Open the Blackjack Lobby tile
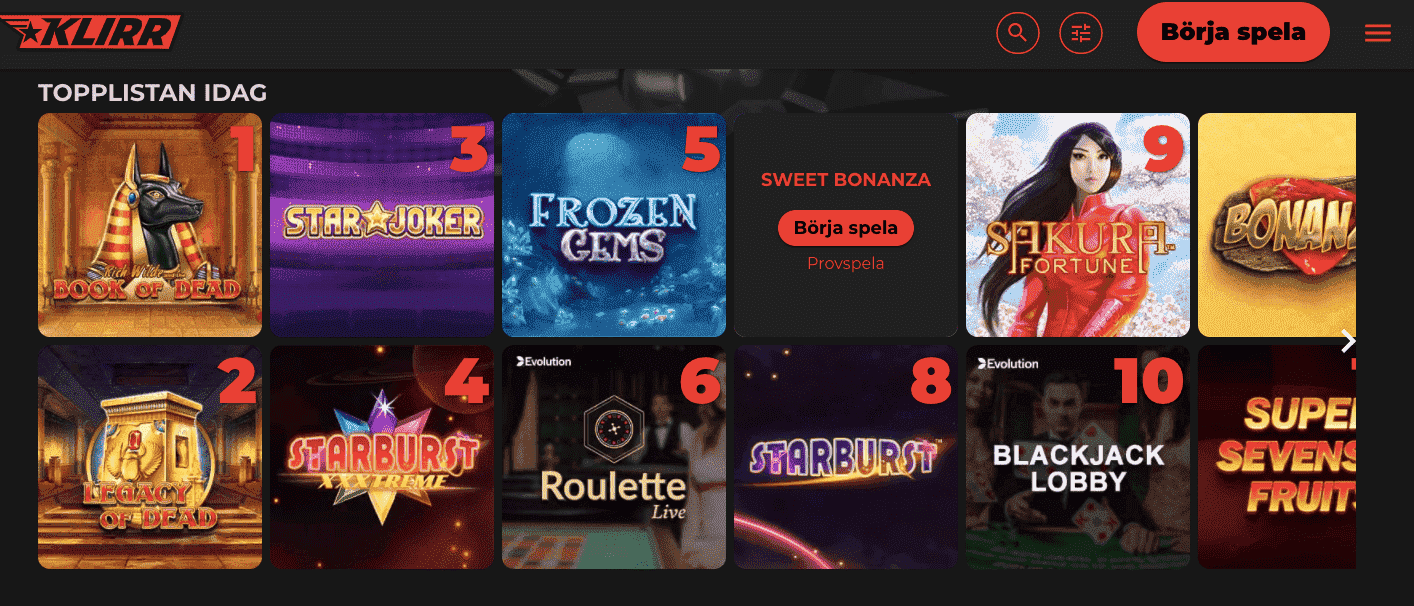Screen dimensions: 1414x606 click(x=1077, y=457)
